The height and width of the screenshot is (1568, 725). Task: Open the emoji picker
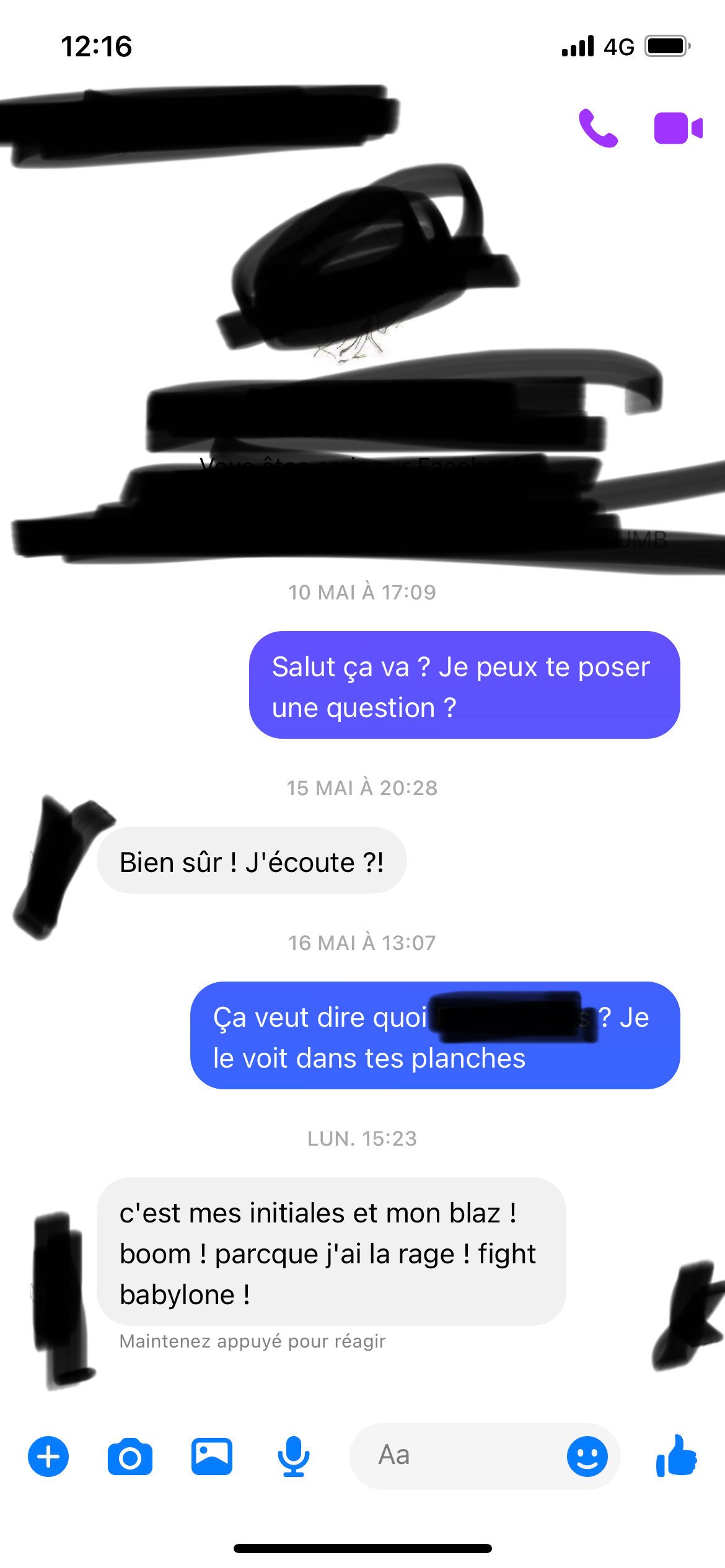click(x=587, y=1456)
